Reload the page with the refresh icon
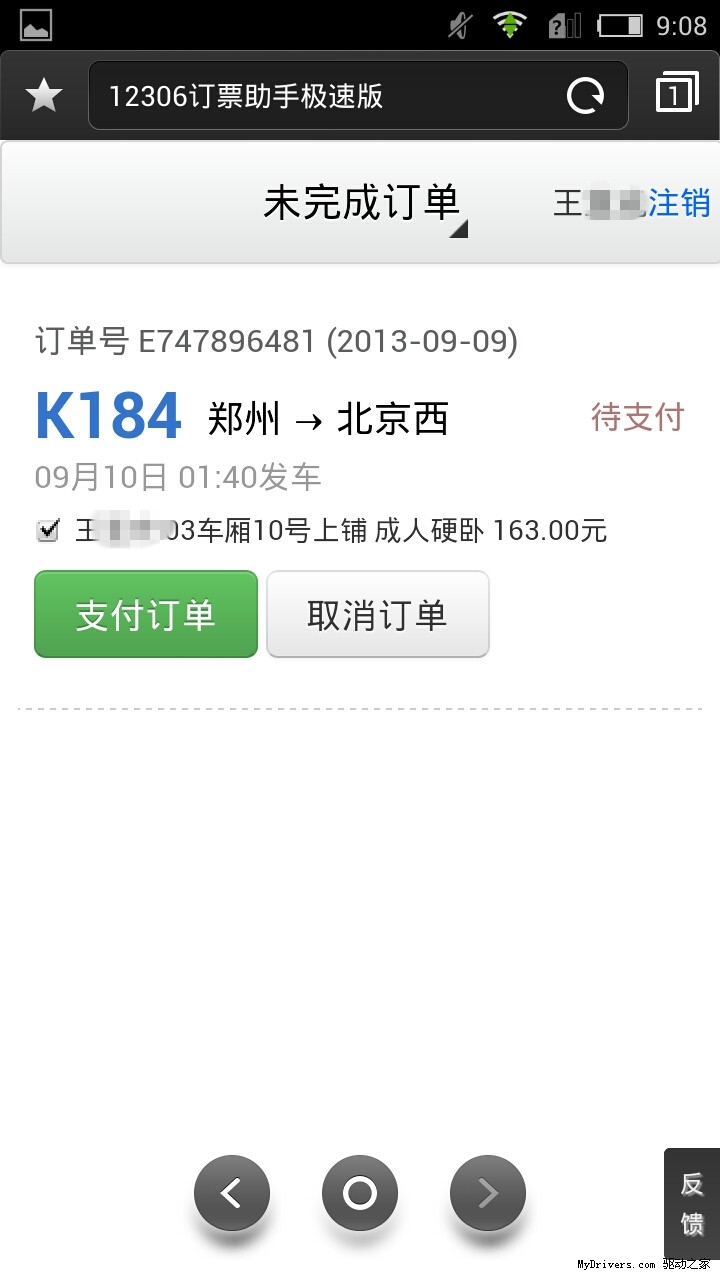Image resolution: width=720 pixels, height=1280 pixels. pyautogui.click(x=585, y=96)
